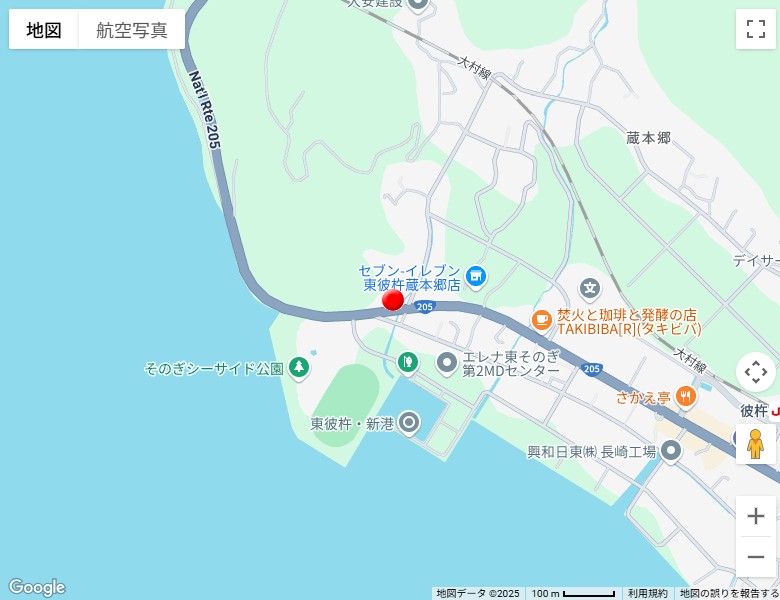
Task: Switch to 航空写真 satellite view
Action: [132, 30]
